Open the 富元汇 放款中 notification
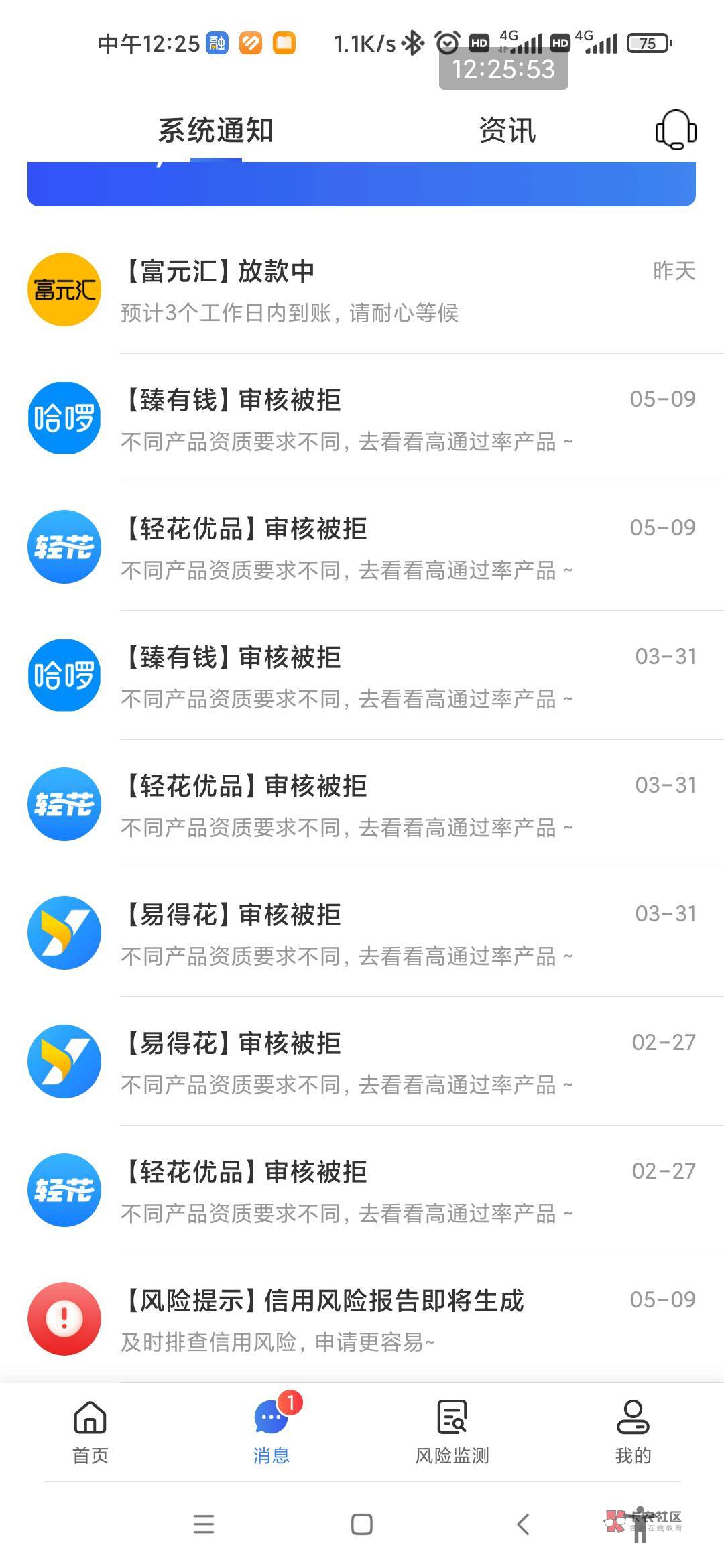This screenshot has height=1568, width=724. tap(375, 290)
